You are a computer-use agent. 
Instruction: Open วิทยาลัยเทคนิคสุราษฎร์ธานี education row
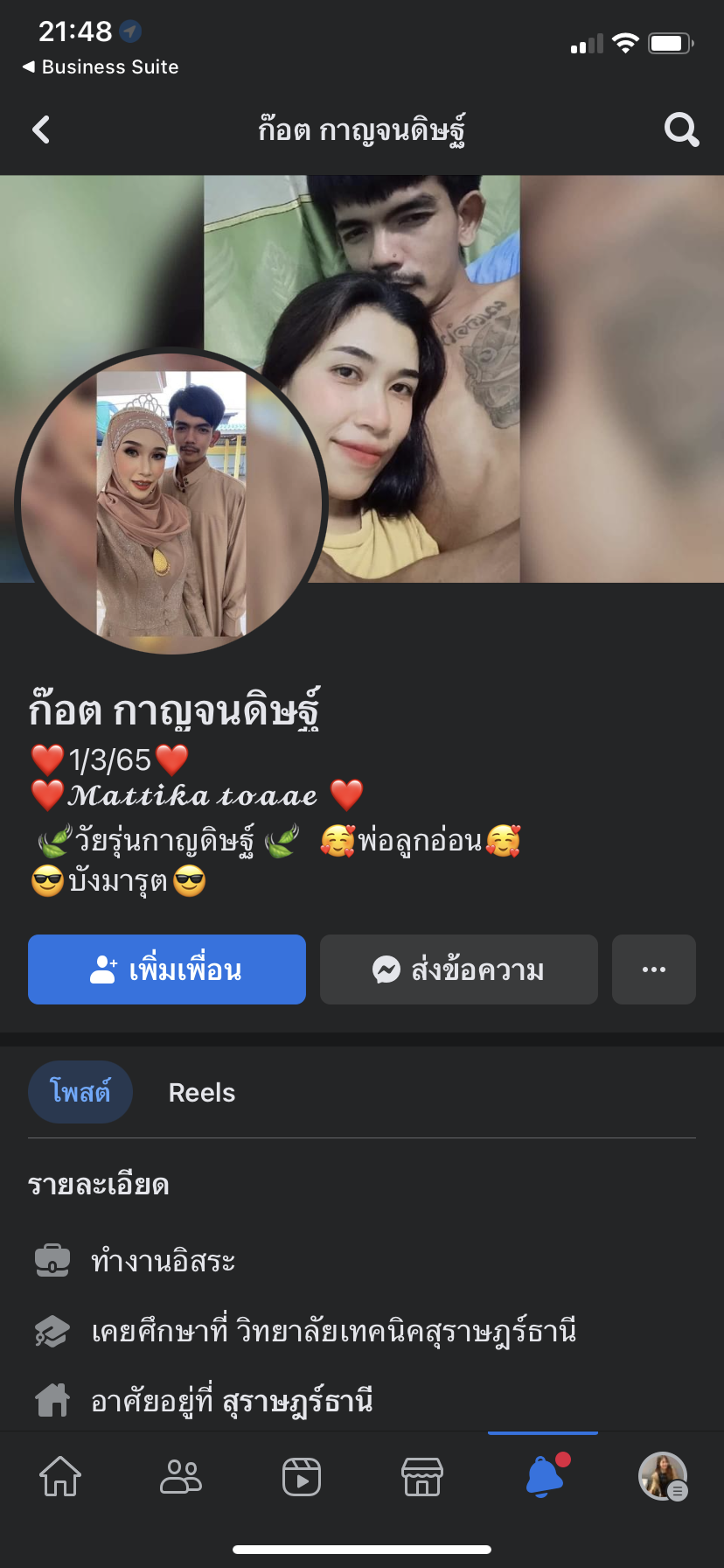[x=334, y=1332]
